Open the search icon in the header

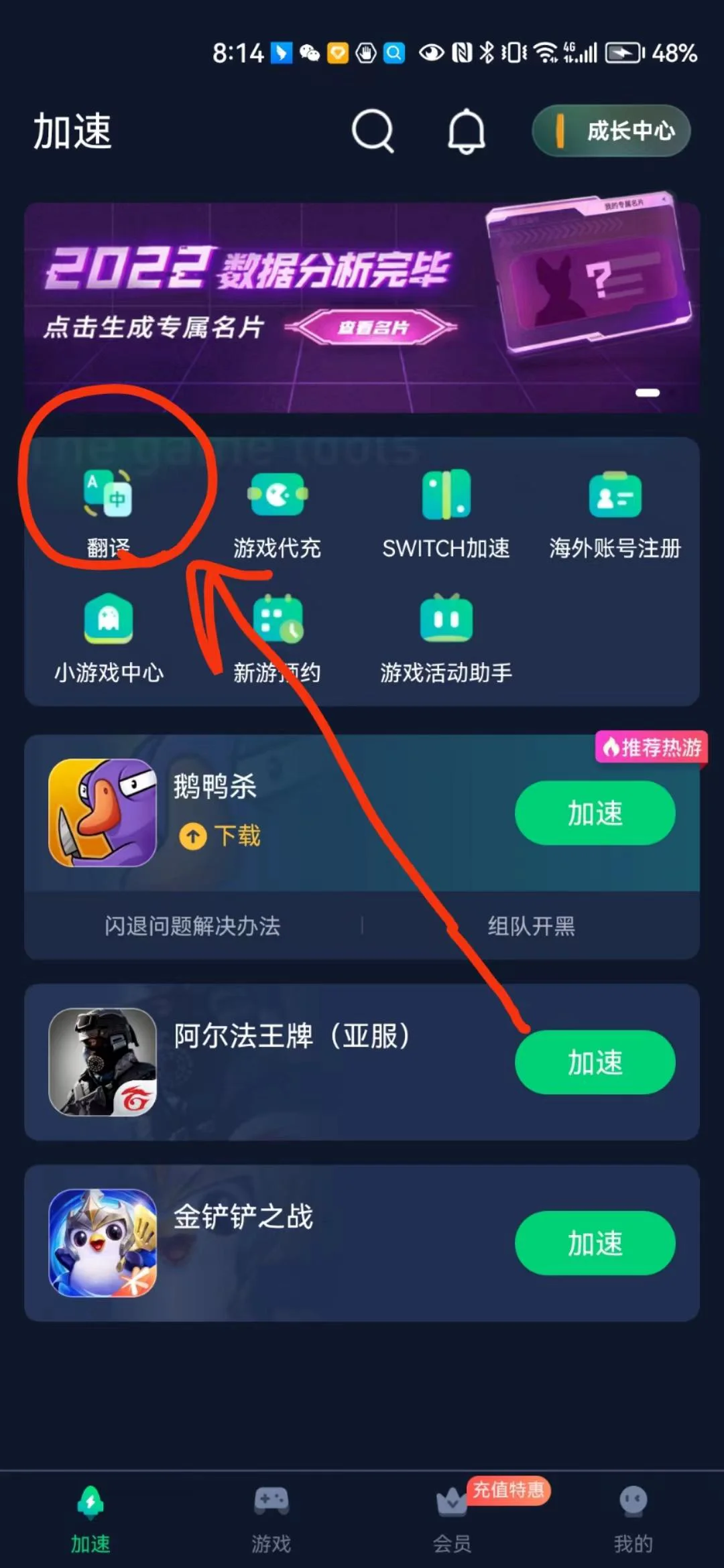click(373, 131)
